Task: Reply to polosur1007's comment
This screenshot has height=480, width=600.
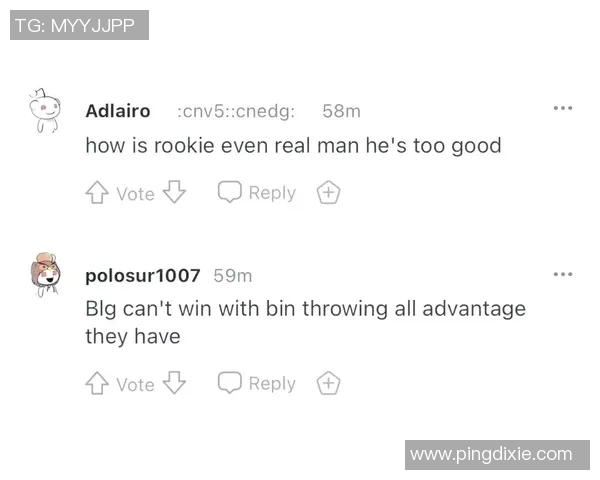Action: click(x=257, y=383)
